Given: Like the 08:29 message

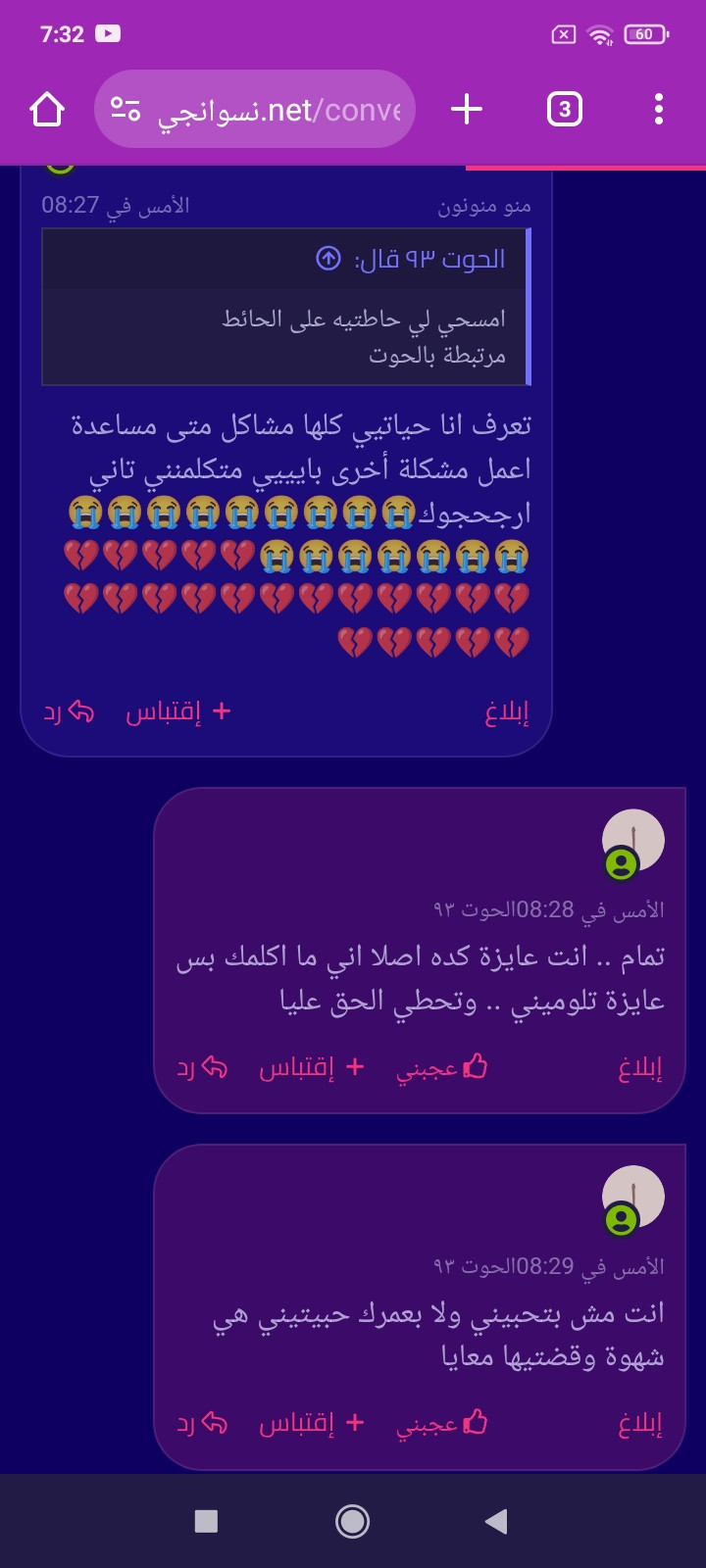Looking at the screenshot, I should (441, 1423).
